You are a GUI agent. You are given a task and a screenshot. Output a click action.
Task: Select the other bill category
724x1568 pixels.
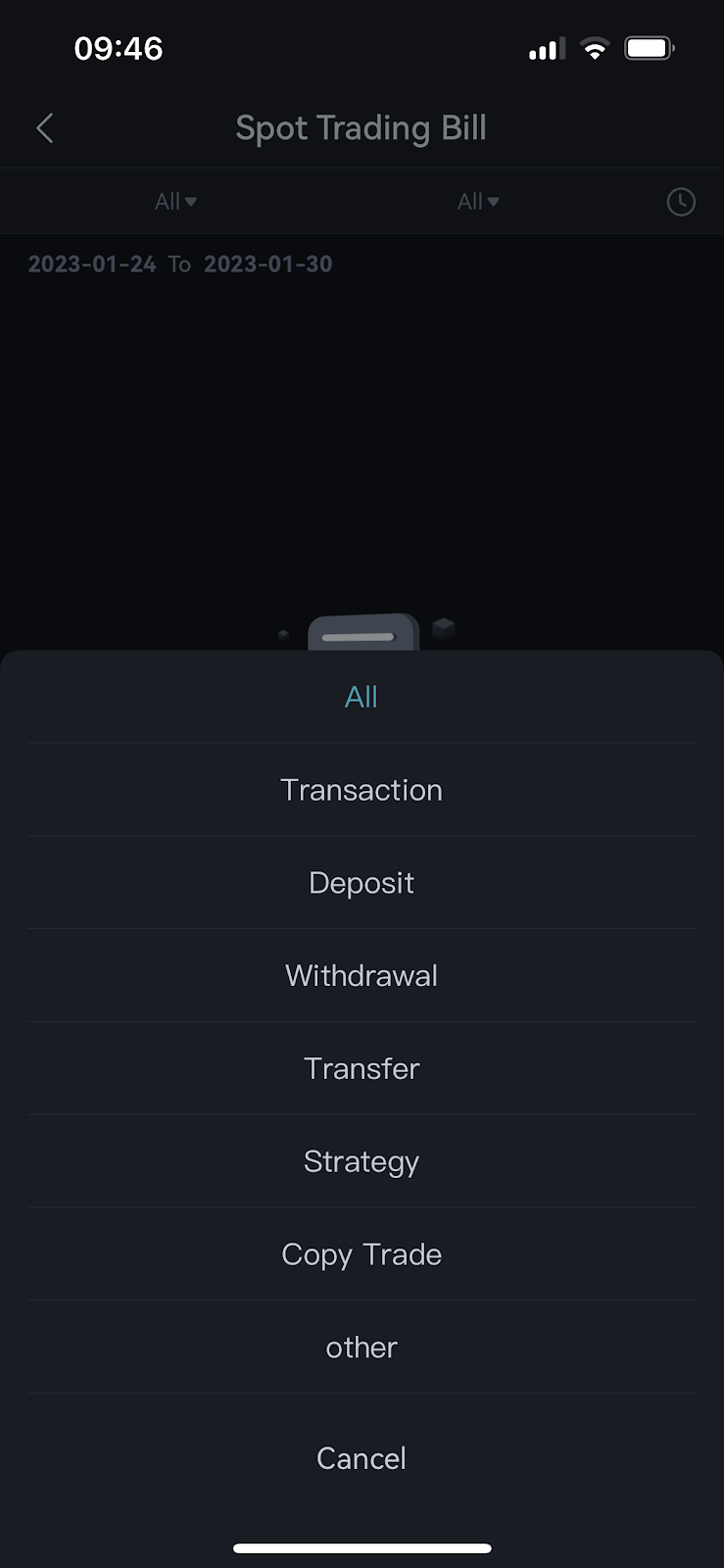(x=362, y=1347)
